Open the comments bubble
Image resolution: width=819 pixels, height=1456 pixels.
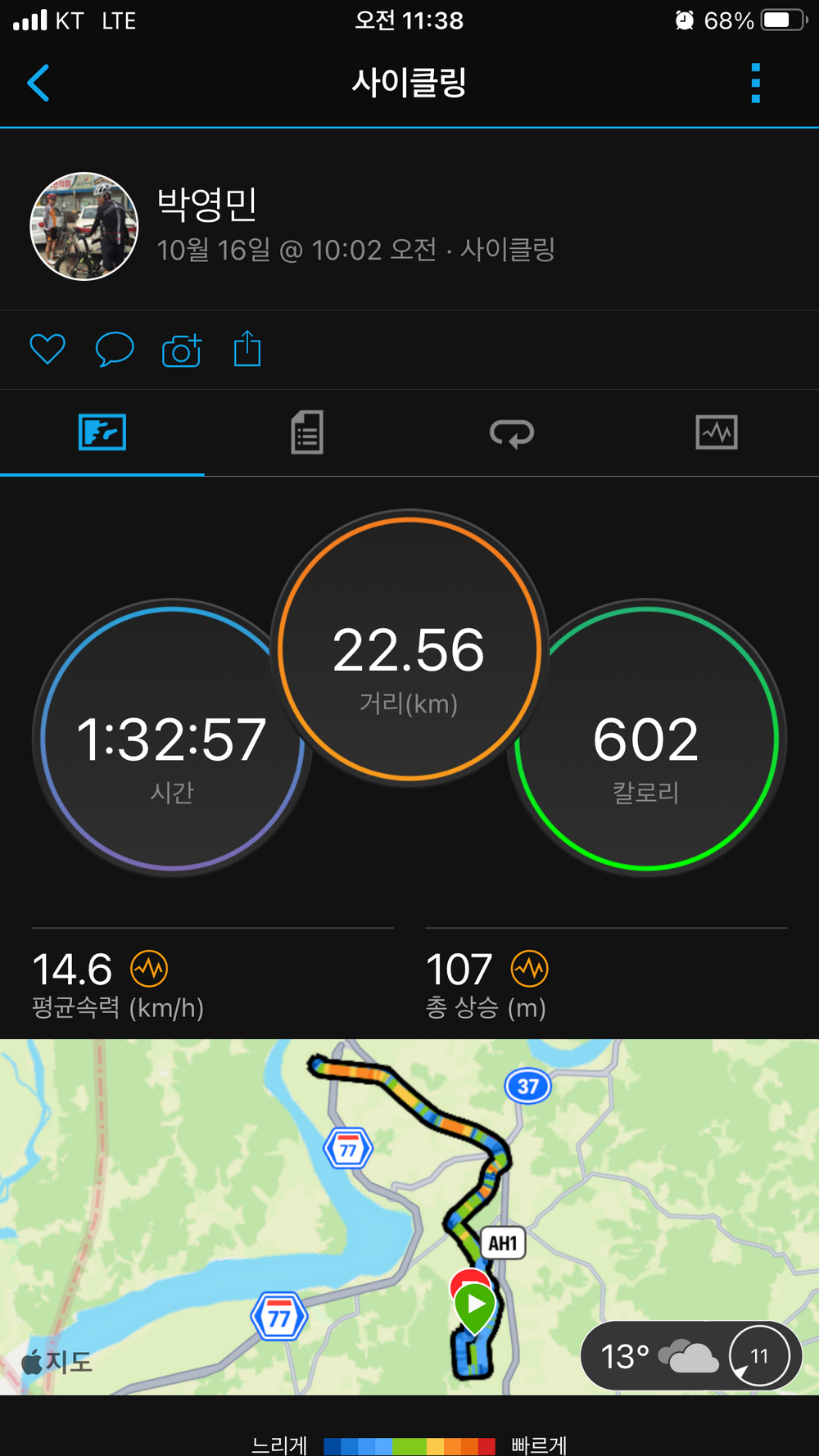click(115, 350)
